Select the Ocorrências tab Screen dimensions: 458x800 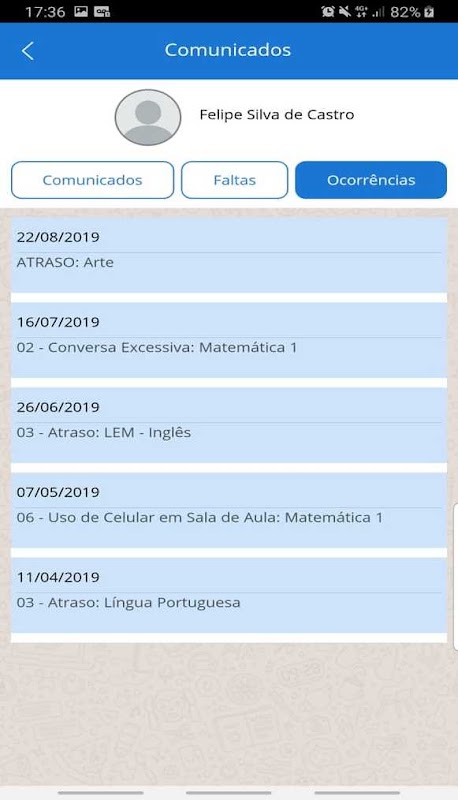[x=371, y=180]
